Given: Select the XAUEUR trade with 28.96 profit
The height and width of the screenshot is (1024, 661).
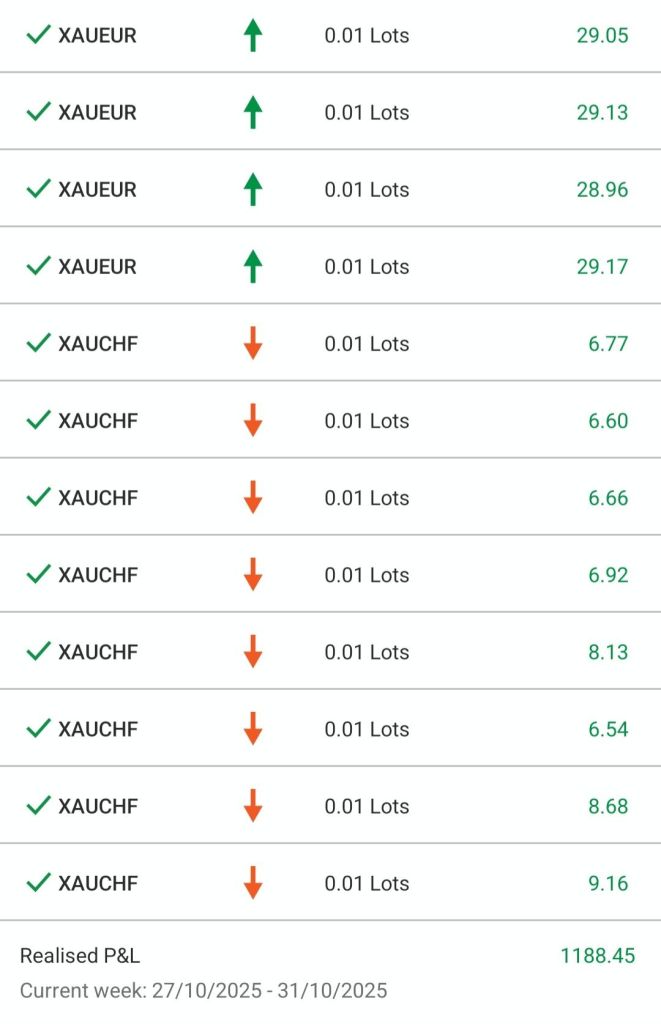Looking at the screenshot, I should (330, 189).
